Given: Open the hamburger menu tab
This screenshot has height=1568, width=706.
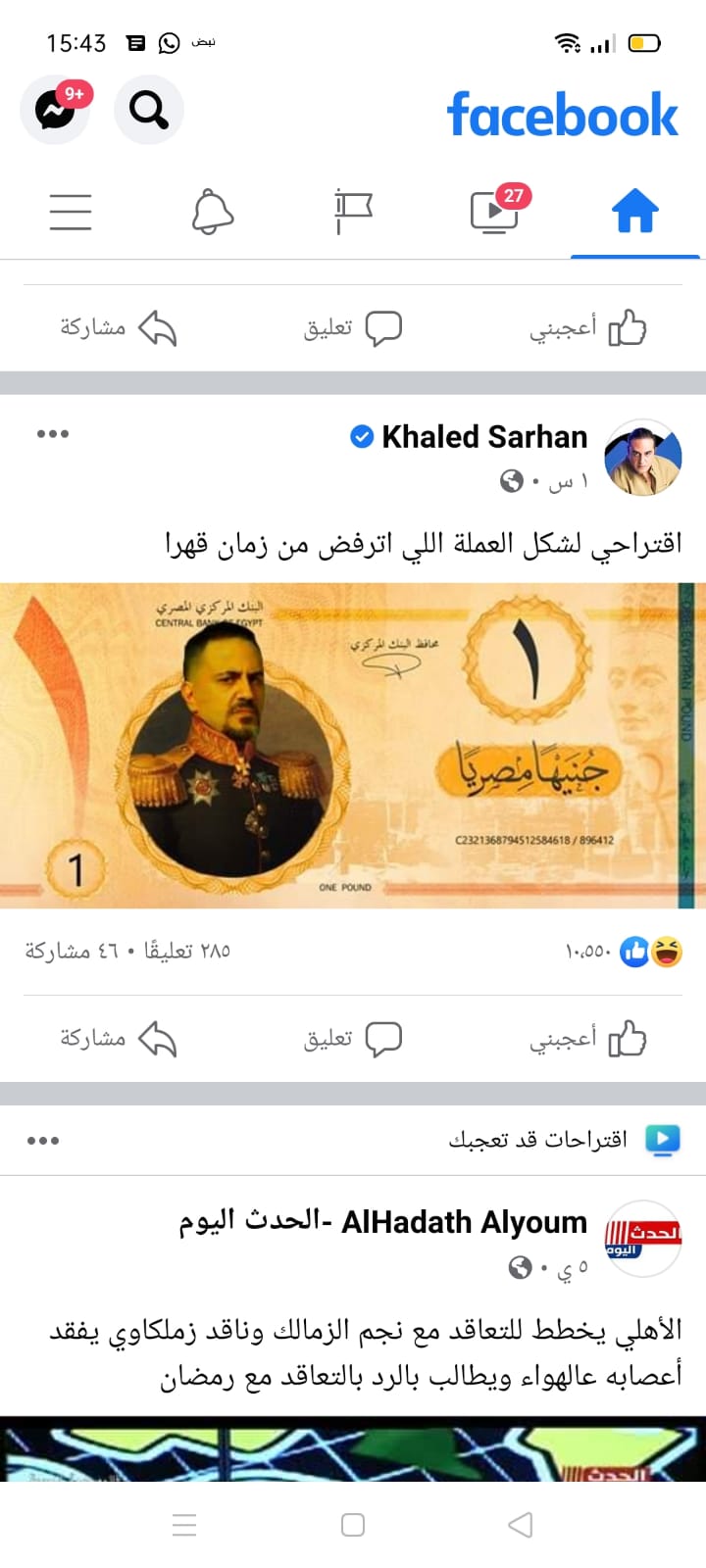Looking at the screenshot, I should click(x=71, y=211).
